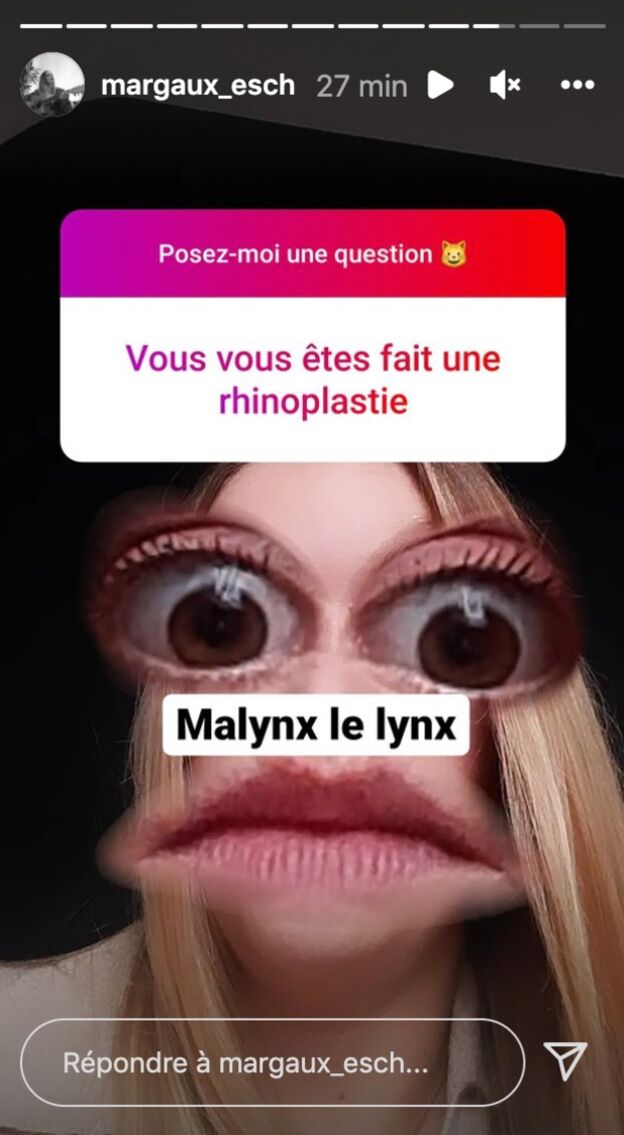
Task: Share story via paper plane icon
Action: pos(565,1061)
